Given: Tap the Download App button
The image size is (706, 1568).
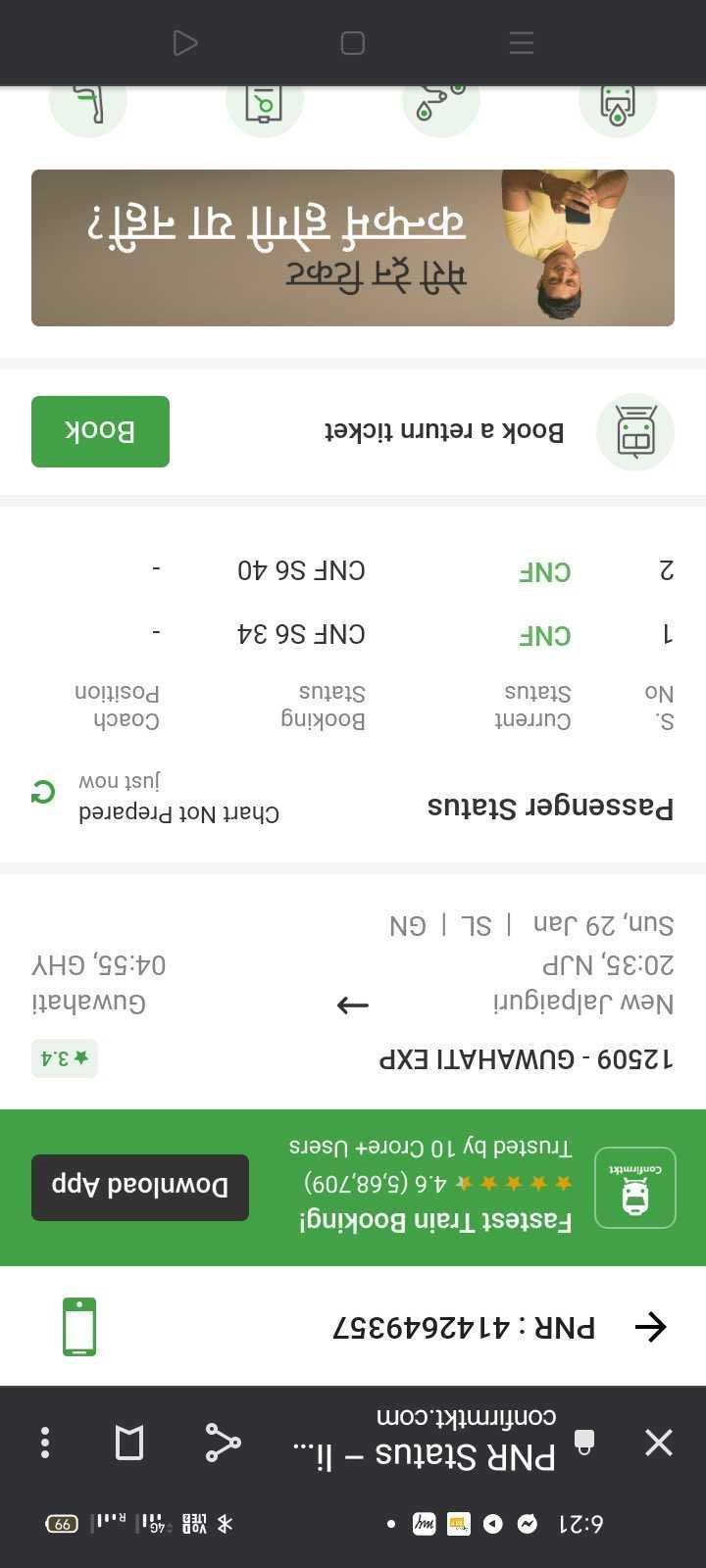Looking at the screenshot, I should (140, 1187).
